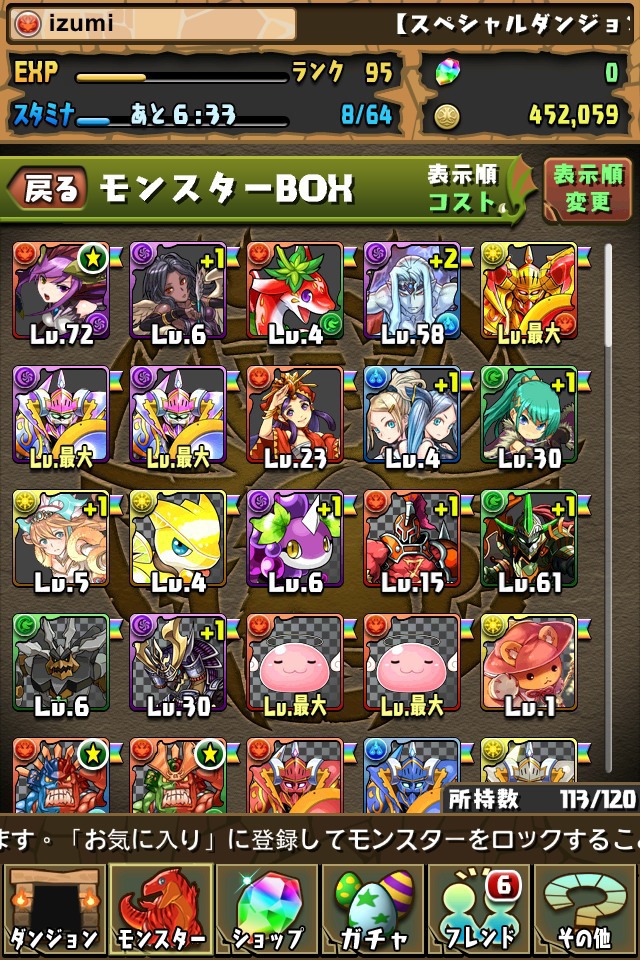Image resolution: width=640 pixels, height=960 pixels.
Task: Select the Lv.4 strawberry dragon monster
Action: (294, 292)
